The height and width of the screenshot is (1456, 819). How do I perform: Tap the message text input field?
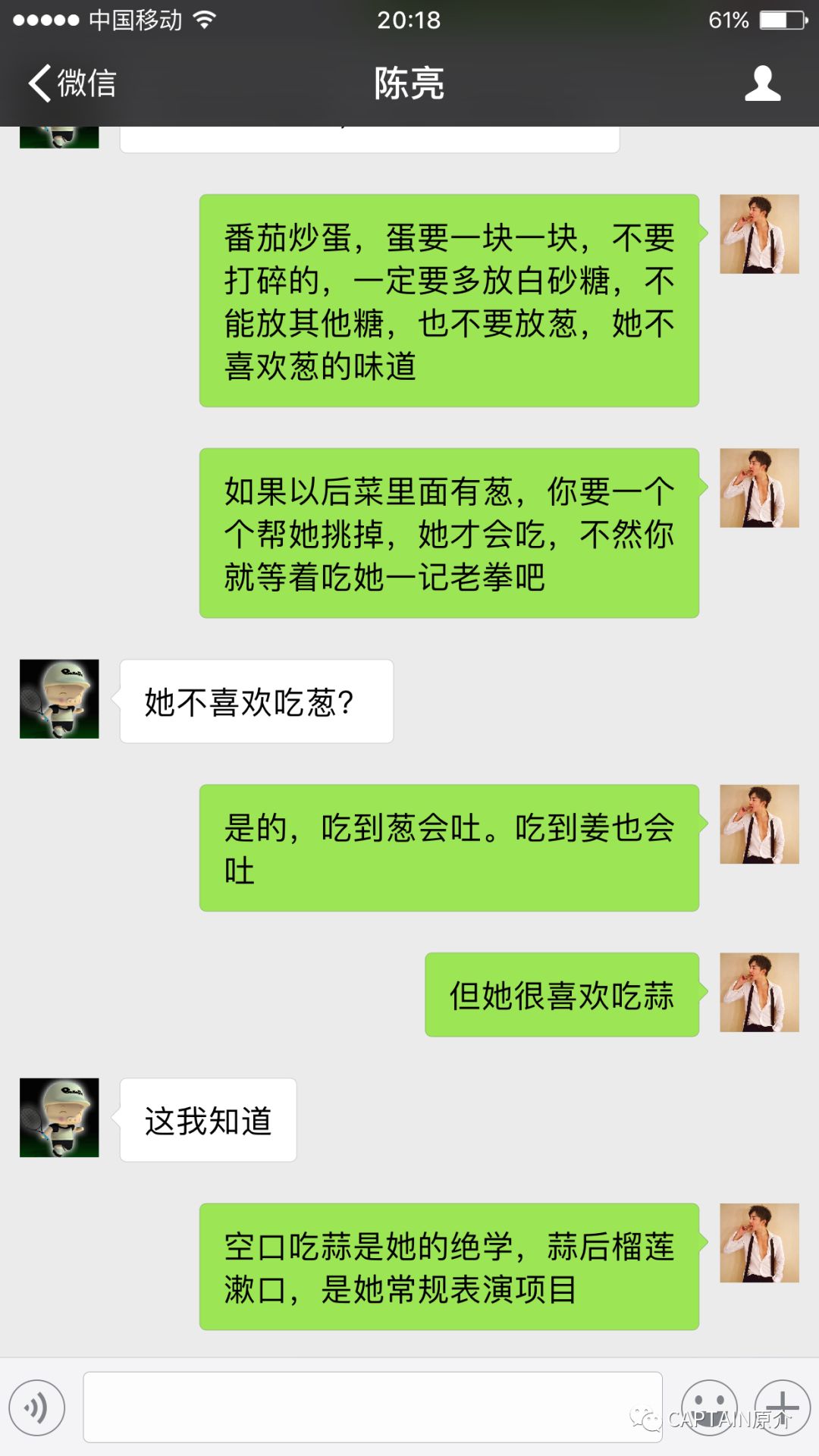(x=372, y=1407)
